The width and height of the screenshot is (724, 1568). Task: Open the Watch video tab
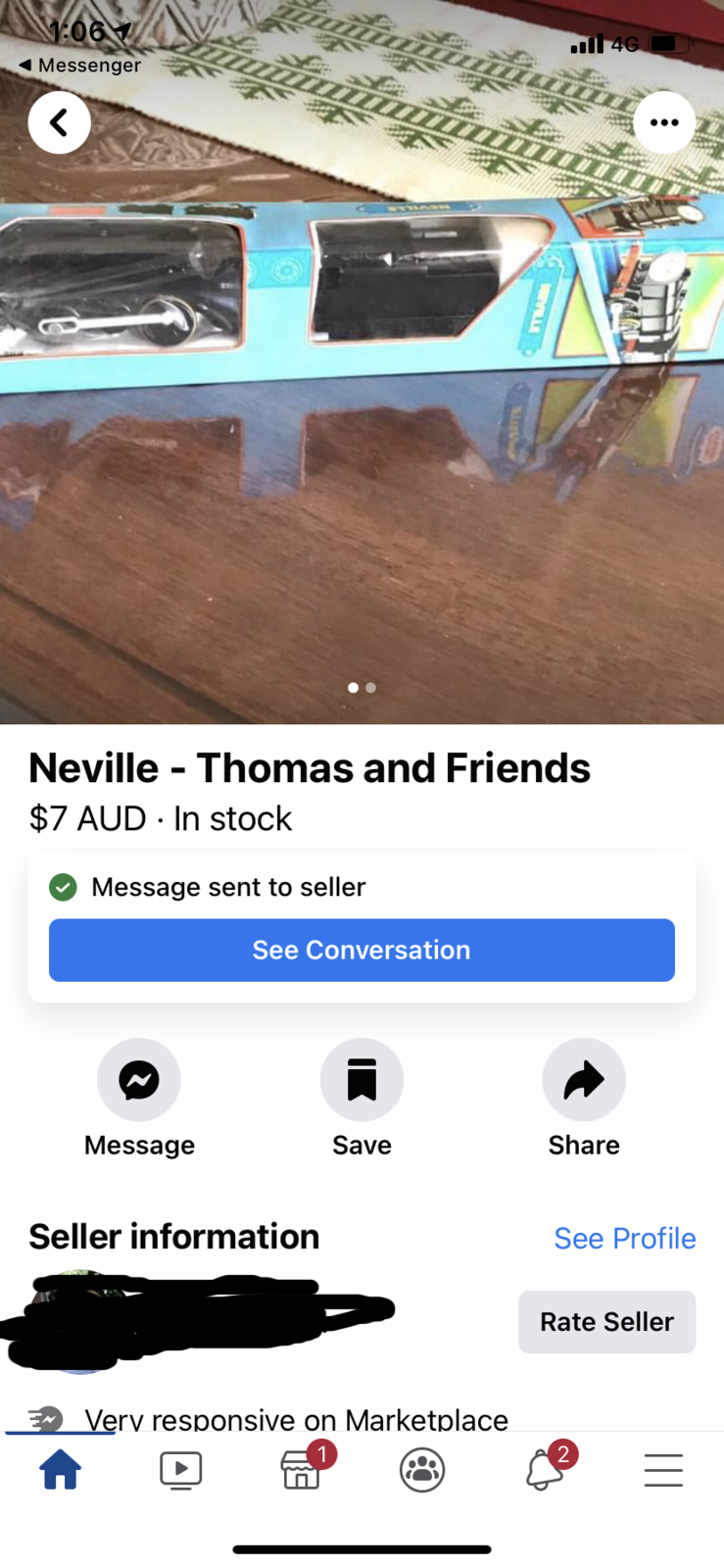click(180, 1470)
